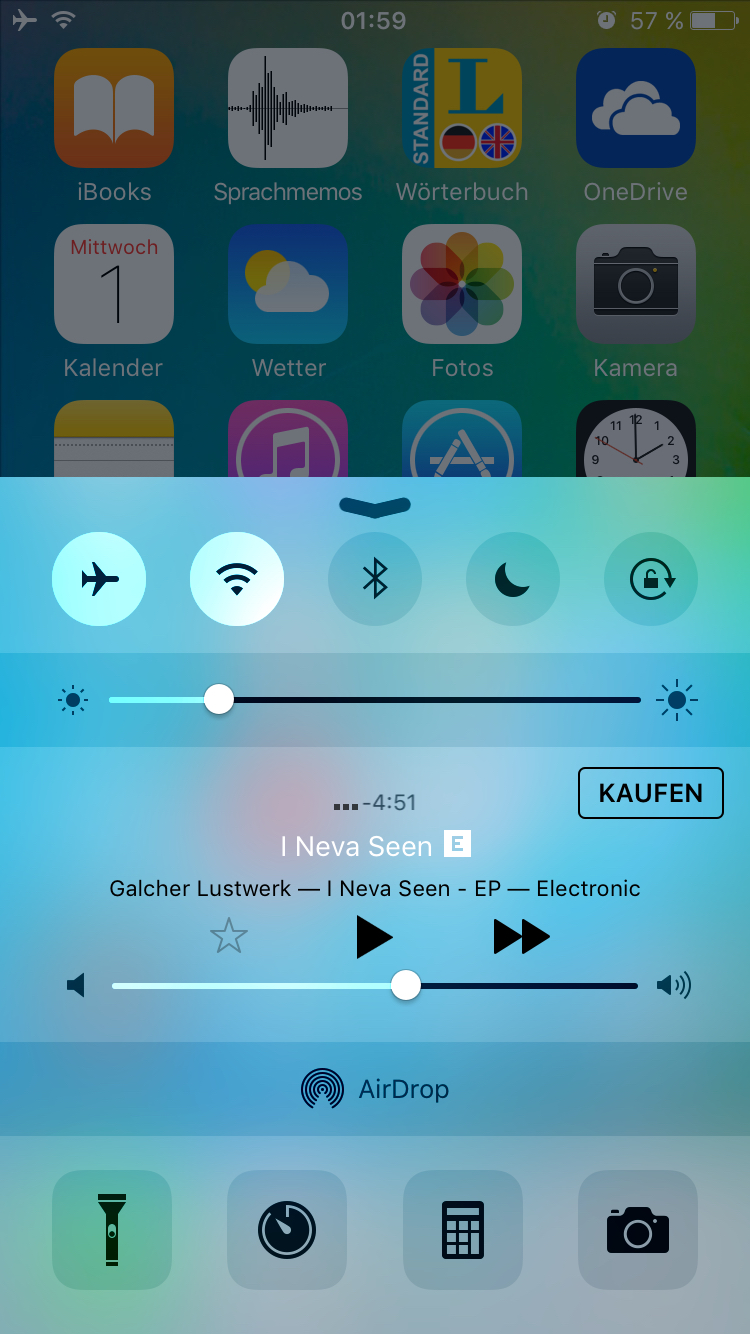The width and height of the screenshot is (750, 1334).
Task: Close Control Center with the down chevron
Action: pyautogui.click(x=375, y=507)
